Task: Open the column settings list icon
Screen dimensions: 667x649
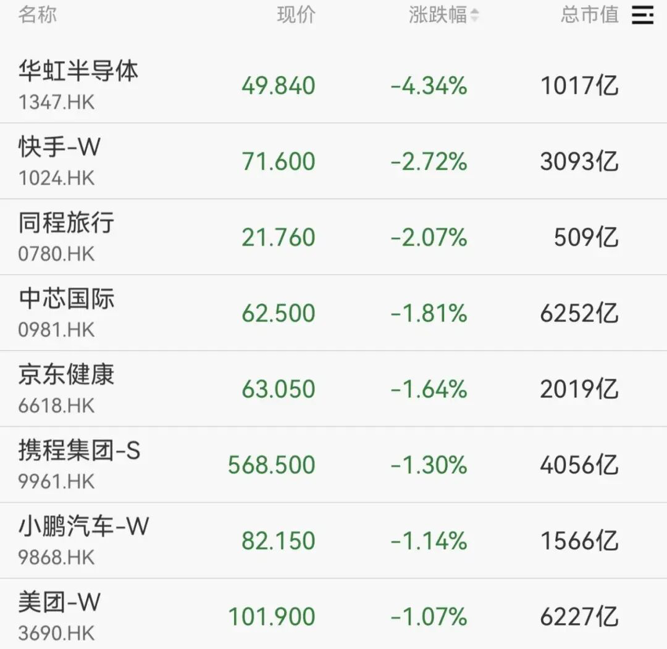Action: point(642,15)
